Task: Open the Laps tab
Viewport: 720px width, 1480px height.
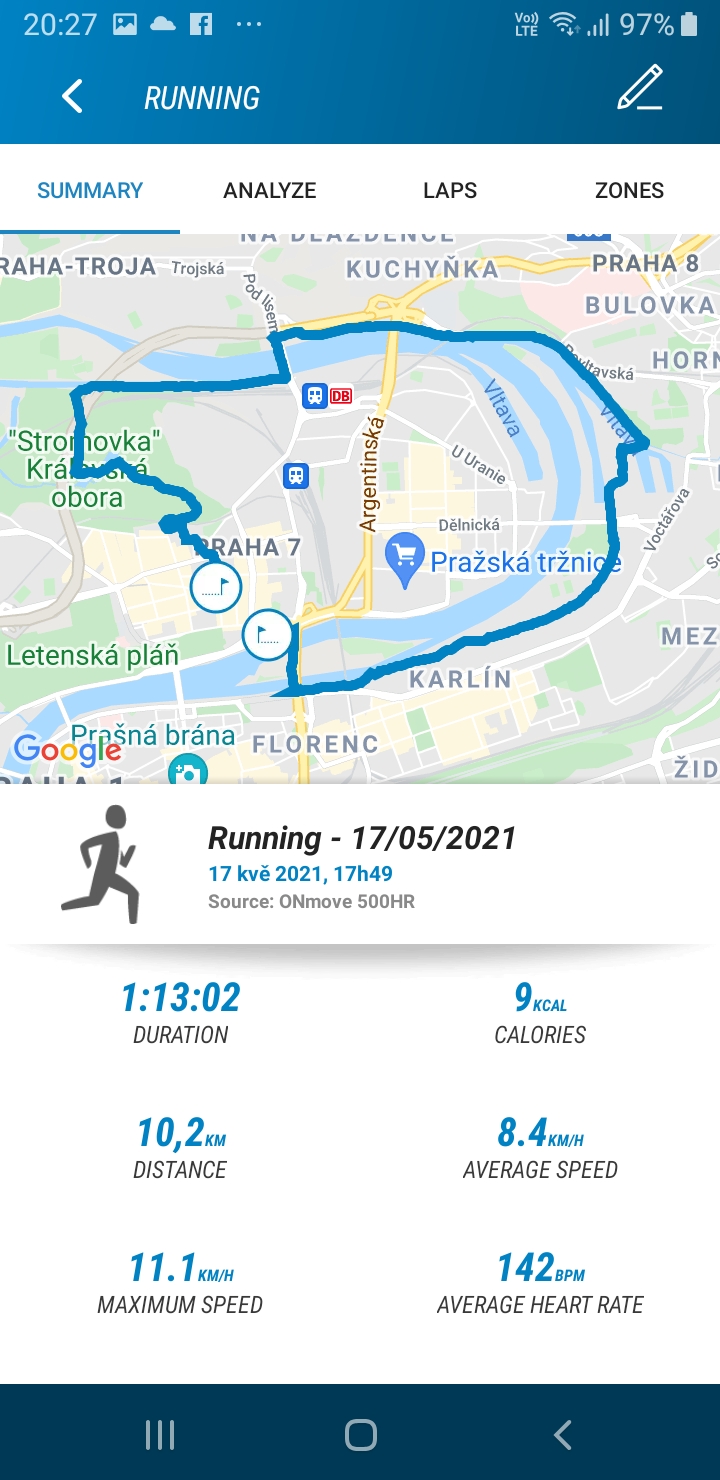Action: pos(450,190)
